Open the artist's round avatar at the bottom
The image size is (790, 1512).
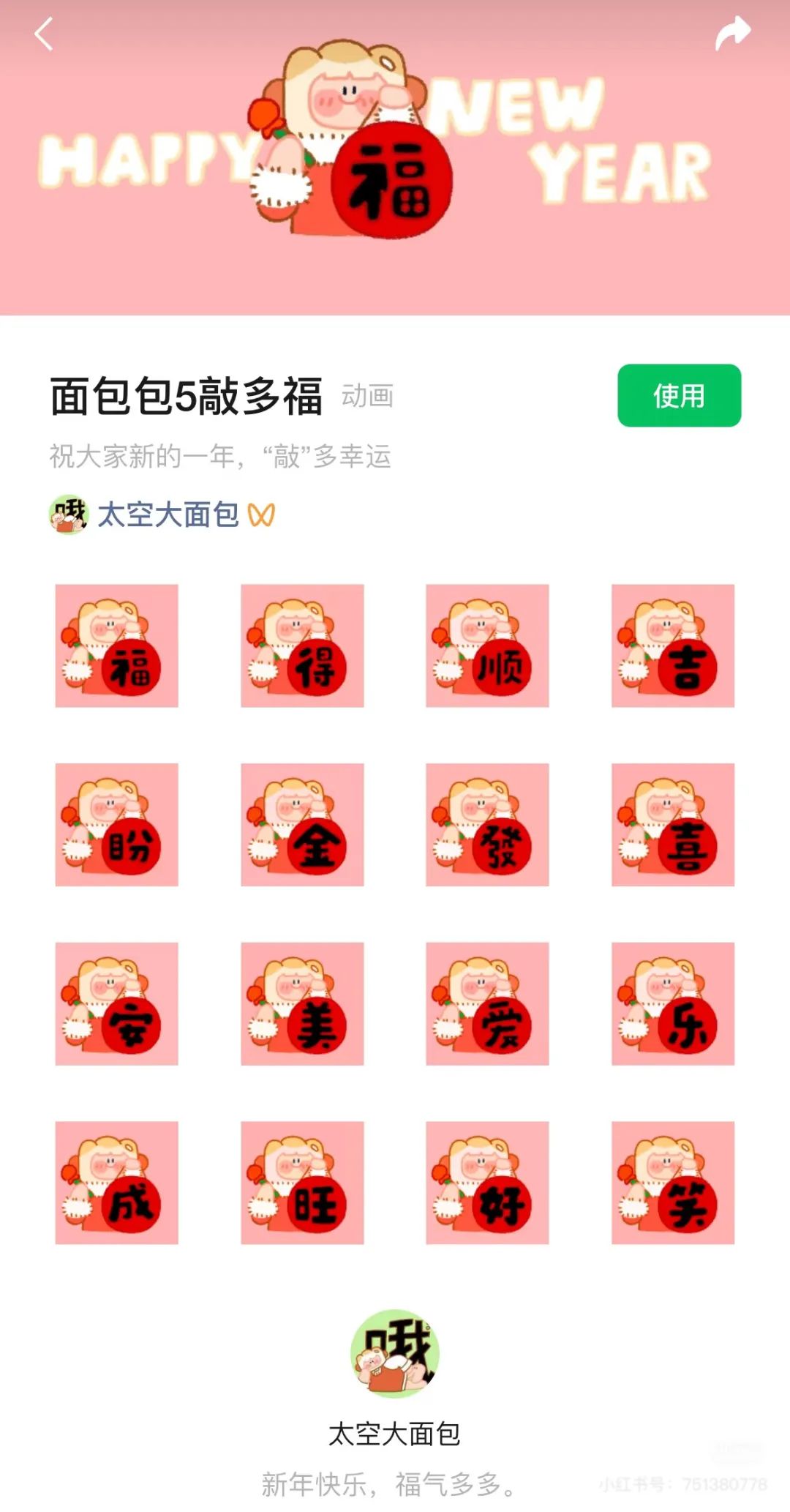click(395, 1353)
